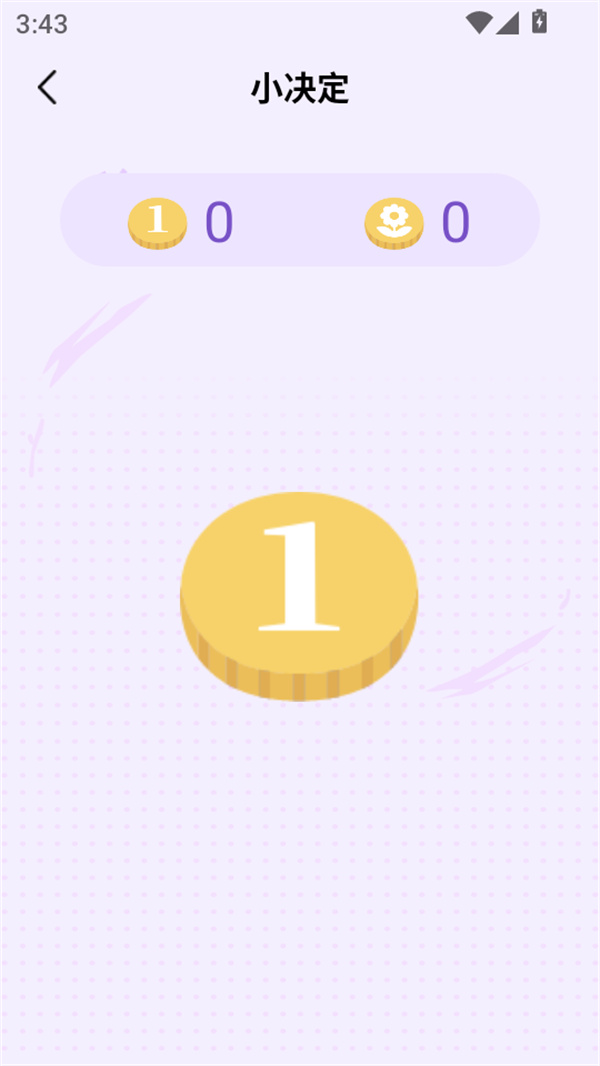The height and width of the screenshot is (1066, 600).
Task: Go back using the arrow icon
Action: pos(47,88)
